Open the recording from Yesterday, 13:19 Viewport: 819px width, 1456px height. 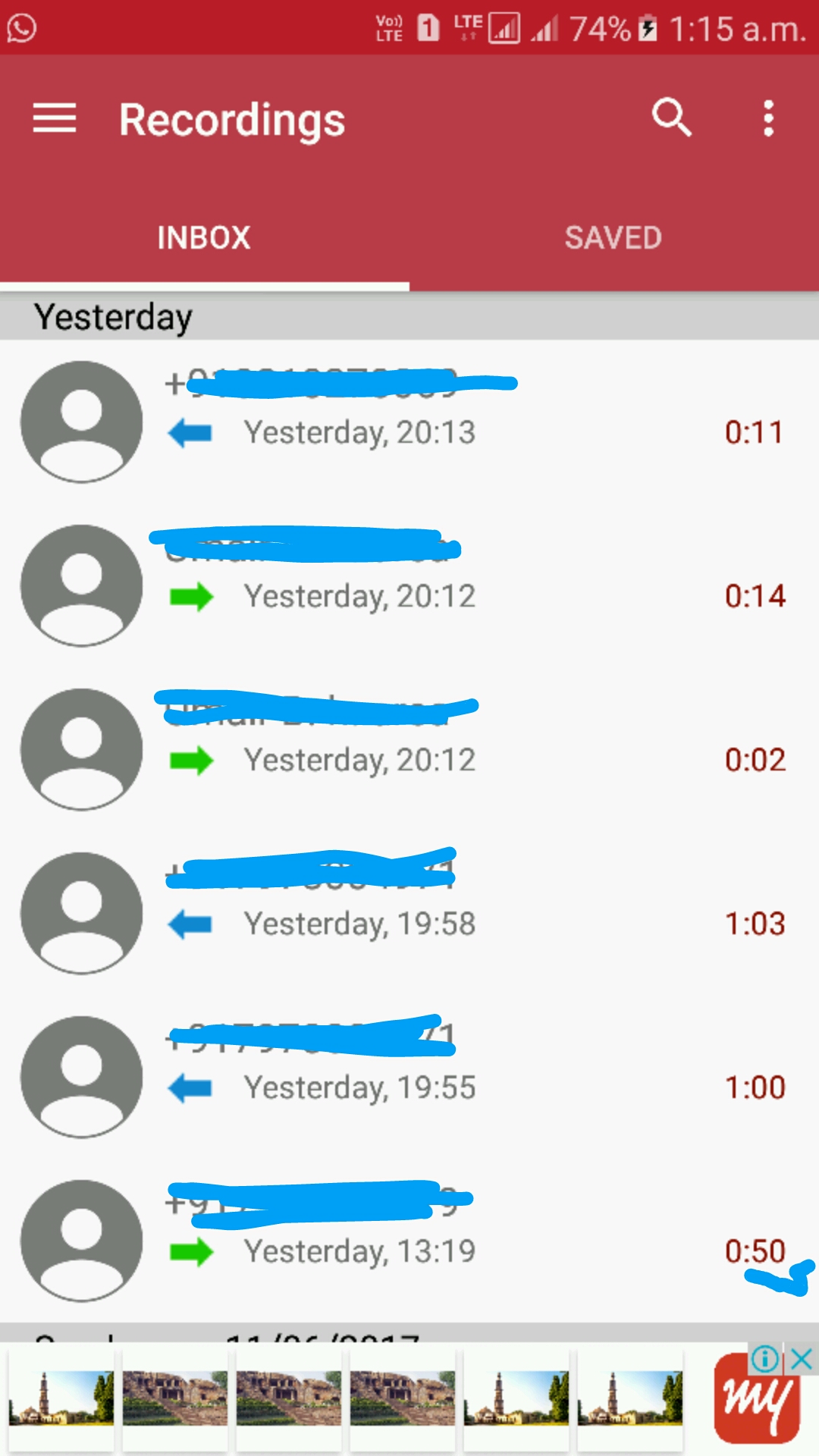[409, 1241]
